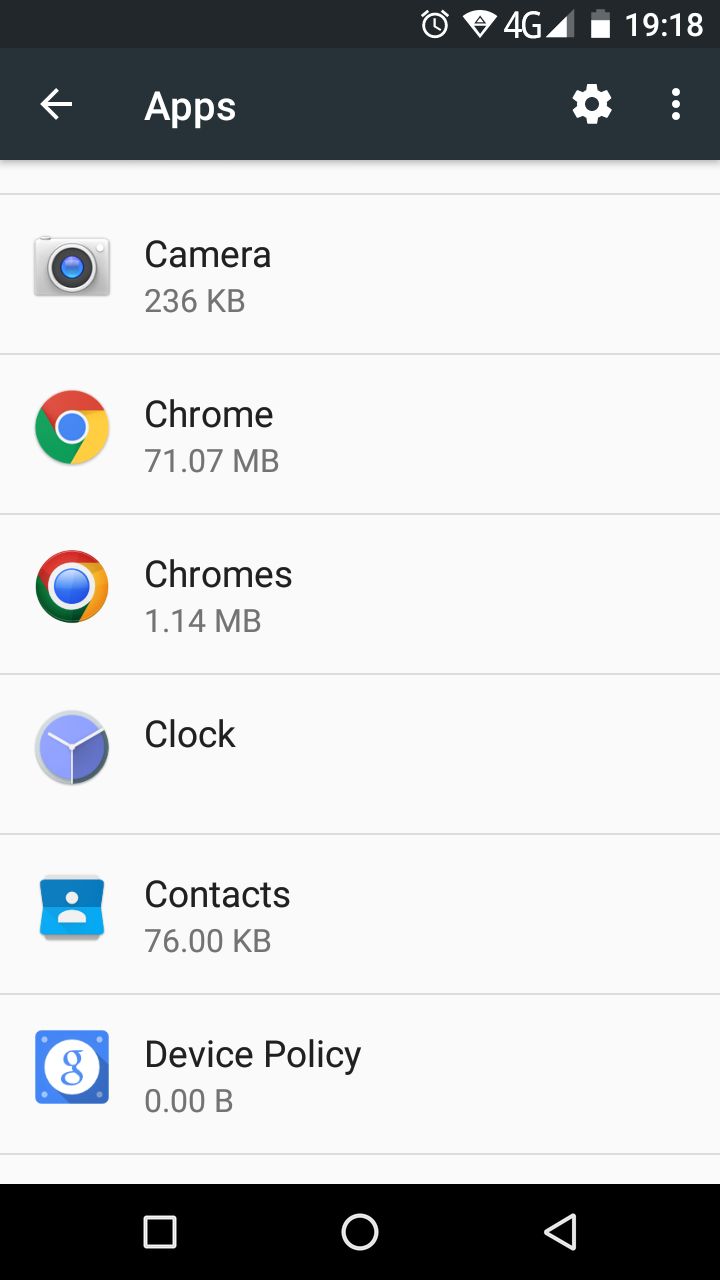Open the Camera app info

pos(360,274)
